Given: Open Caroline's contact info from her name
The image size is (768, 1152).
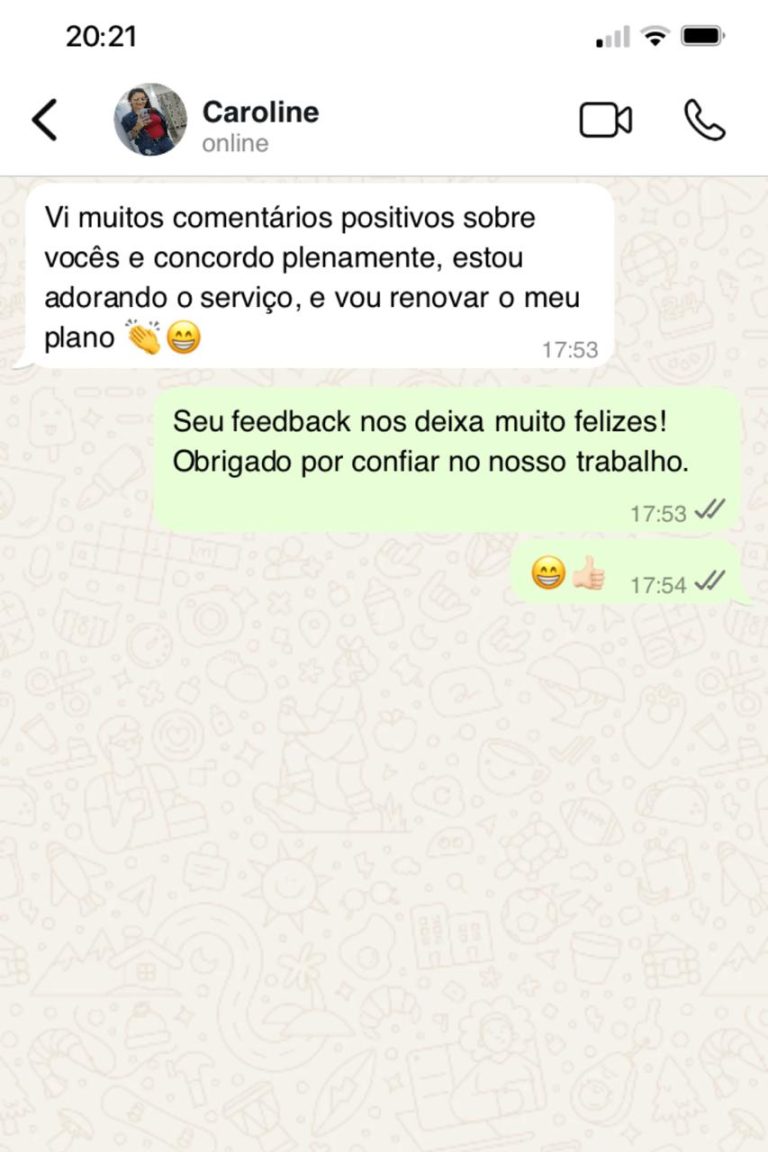Looking at the screenshot, I should coord(260,112).
